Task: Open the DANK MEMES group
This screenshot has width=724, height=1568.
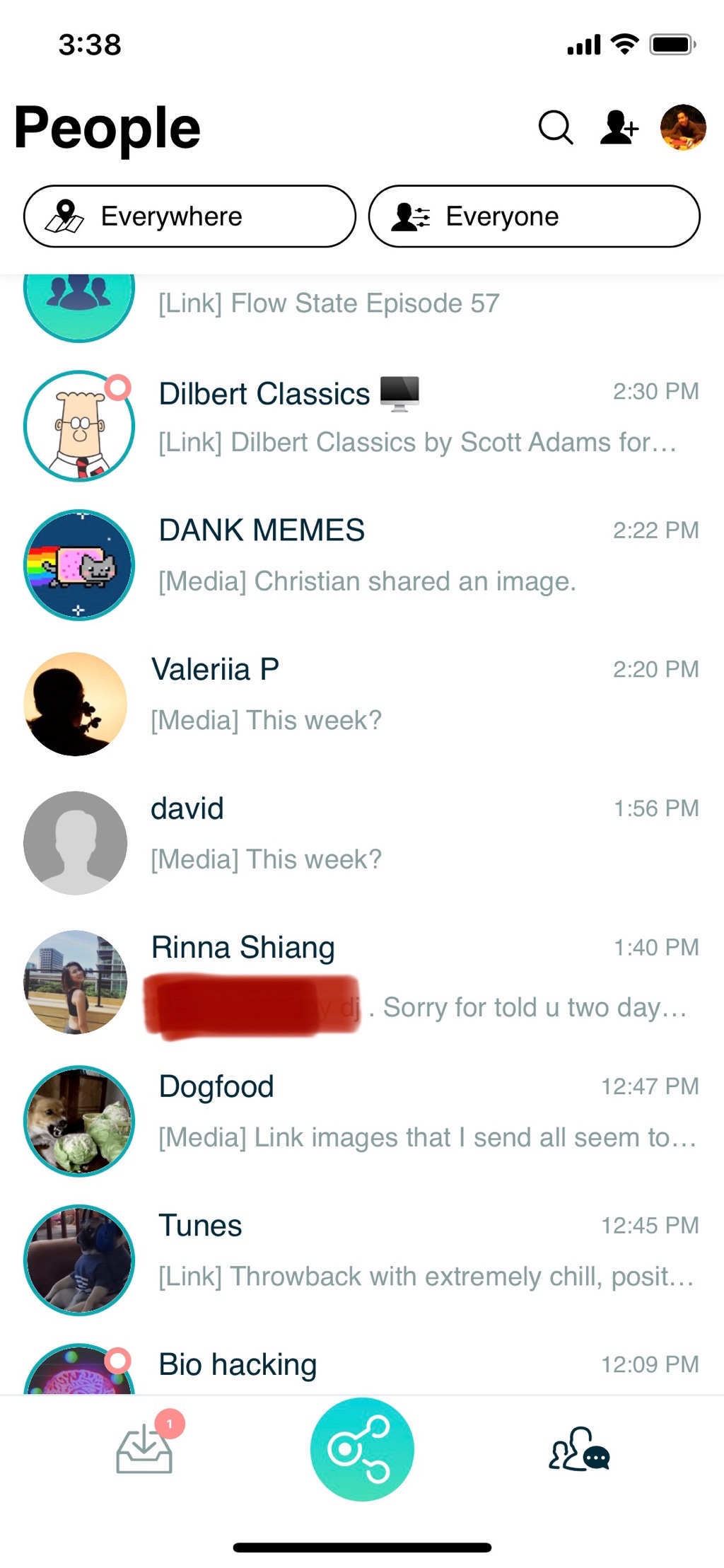Action: [361, 557]
